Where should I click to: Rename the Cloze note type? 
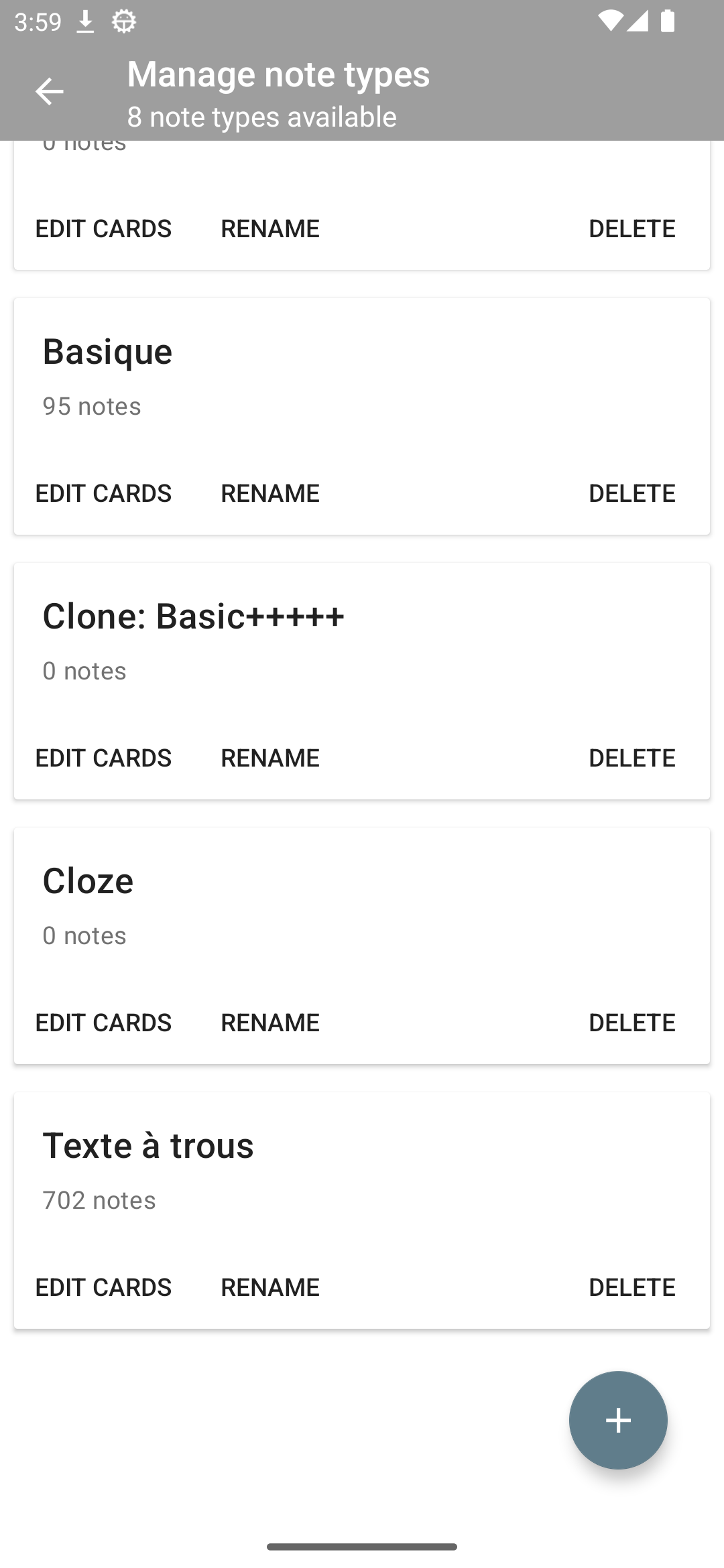tap(269, 1022)
